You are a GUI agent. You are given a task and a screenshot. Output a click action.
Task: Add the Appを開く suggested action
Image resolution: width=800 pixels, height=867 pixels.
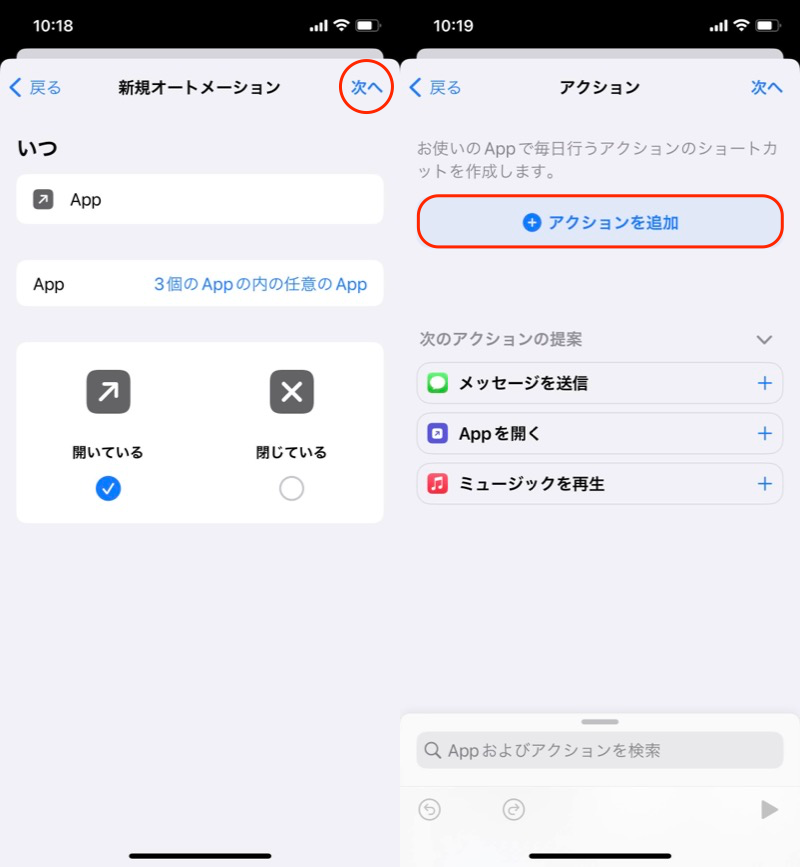[x=765, y=434]
